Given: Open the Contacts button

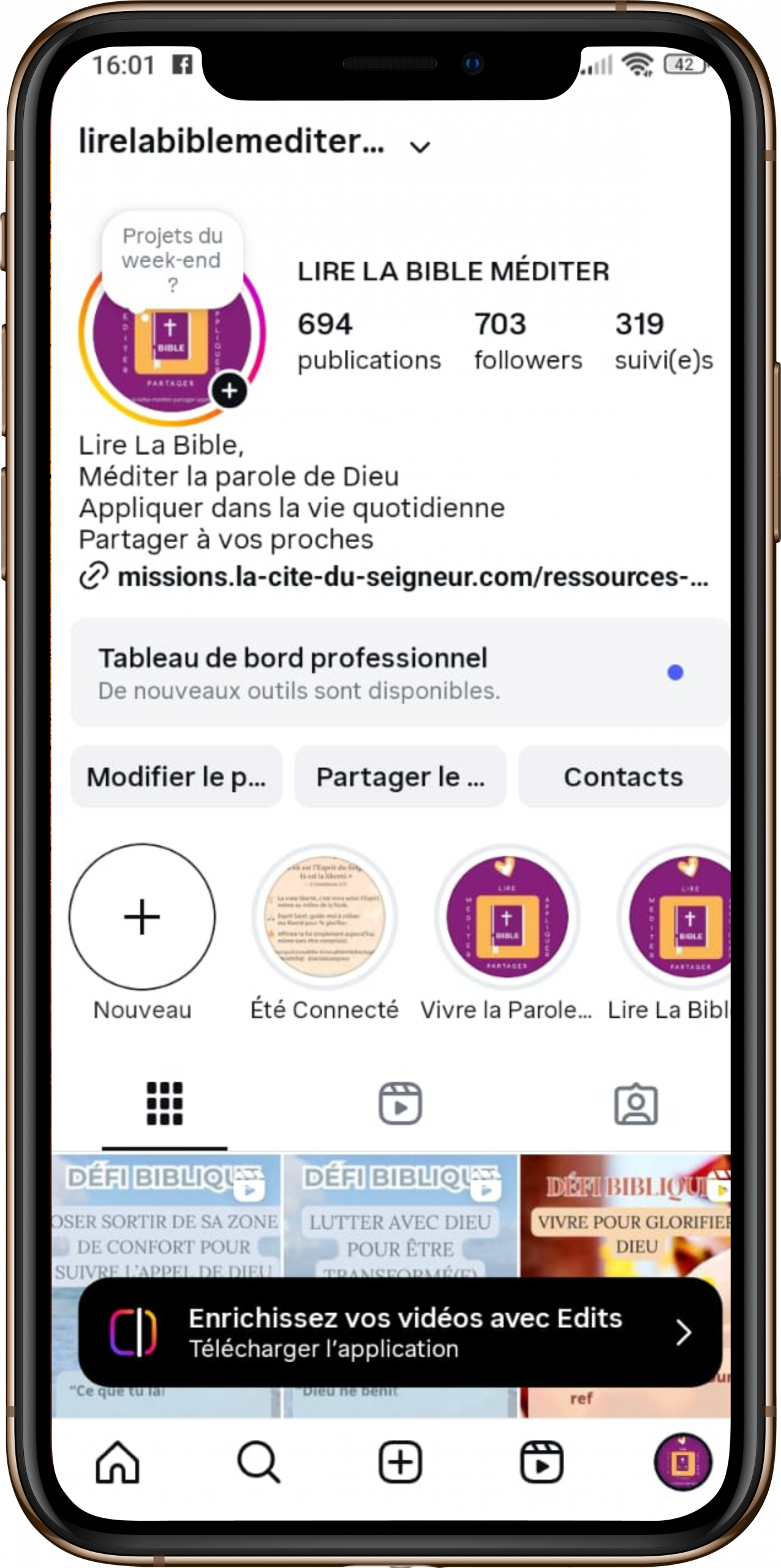Looking at the screenshot, I should pyautogui.click(x=623, y=777).
